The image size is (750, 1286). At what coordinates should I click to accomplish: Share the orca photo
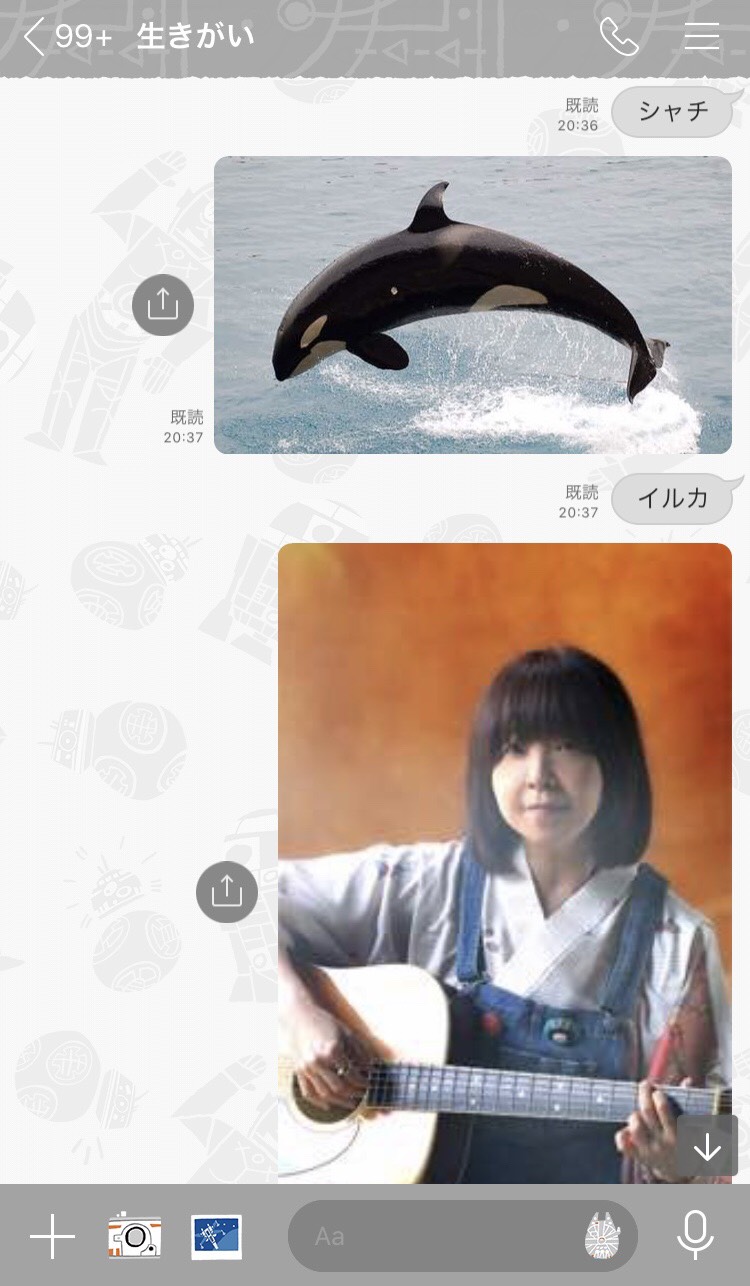163,304
